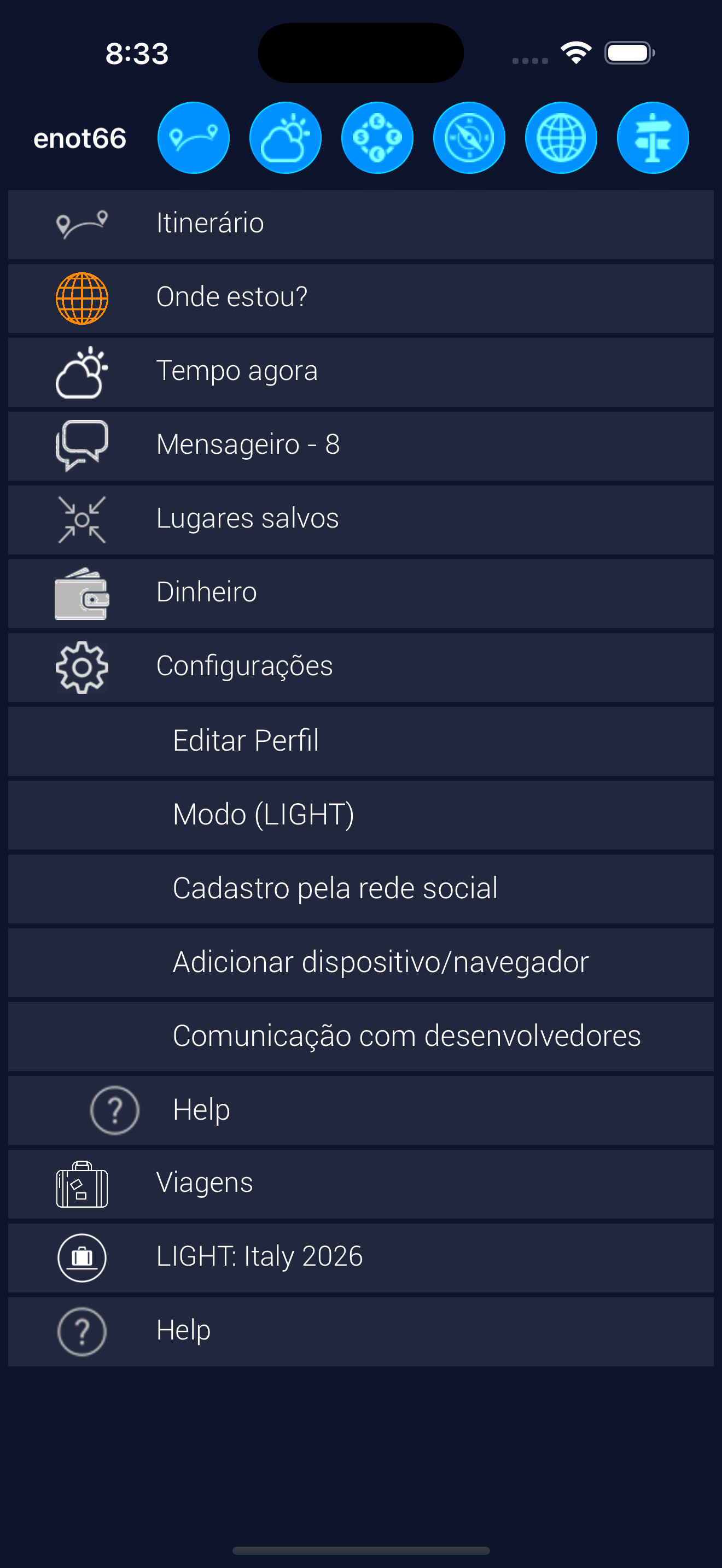Image resolution: width=722 pixels, height=1568 pixels.
Task: Select Adicionar dispositivo/navegador
Action: pos(360,962)
